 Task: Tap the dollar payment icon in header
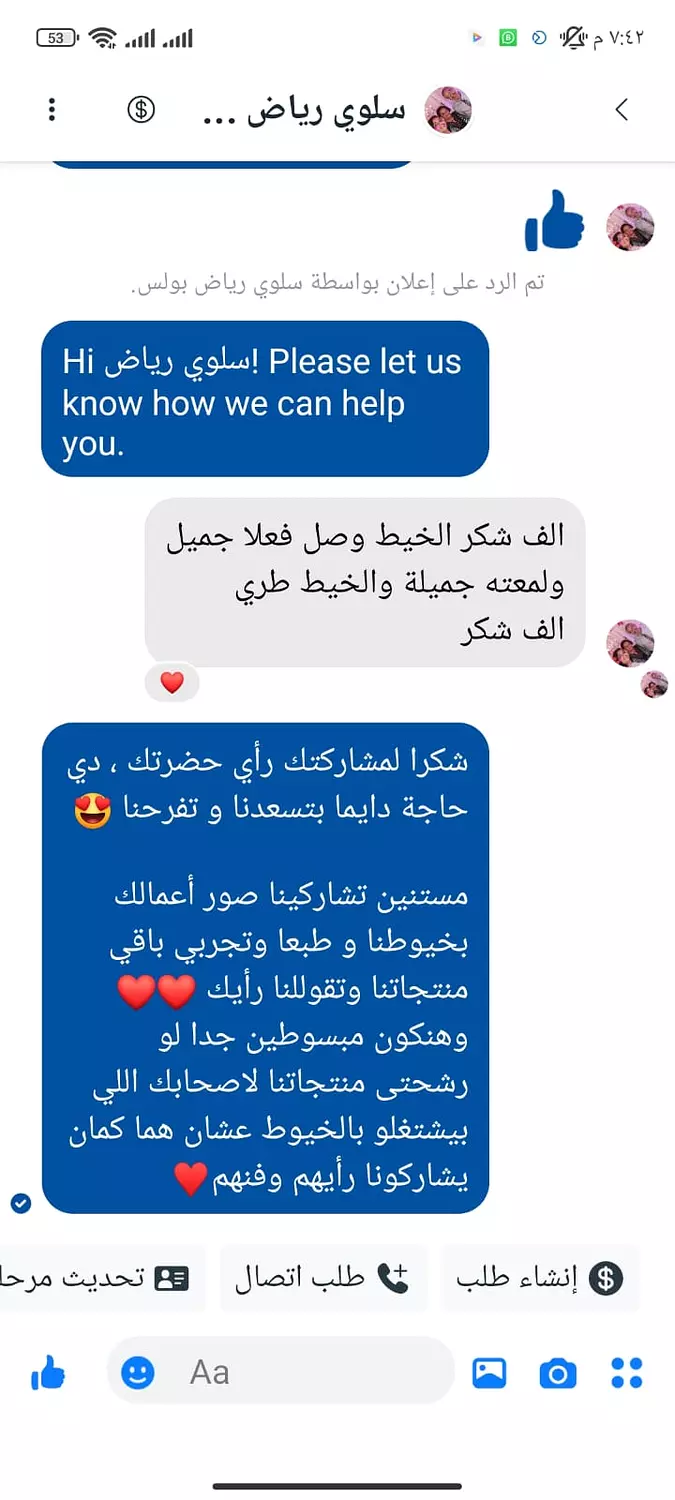pyautogui.click(x=141, y=110)
